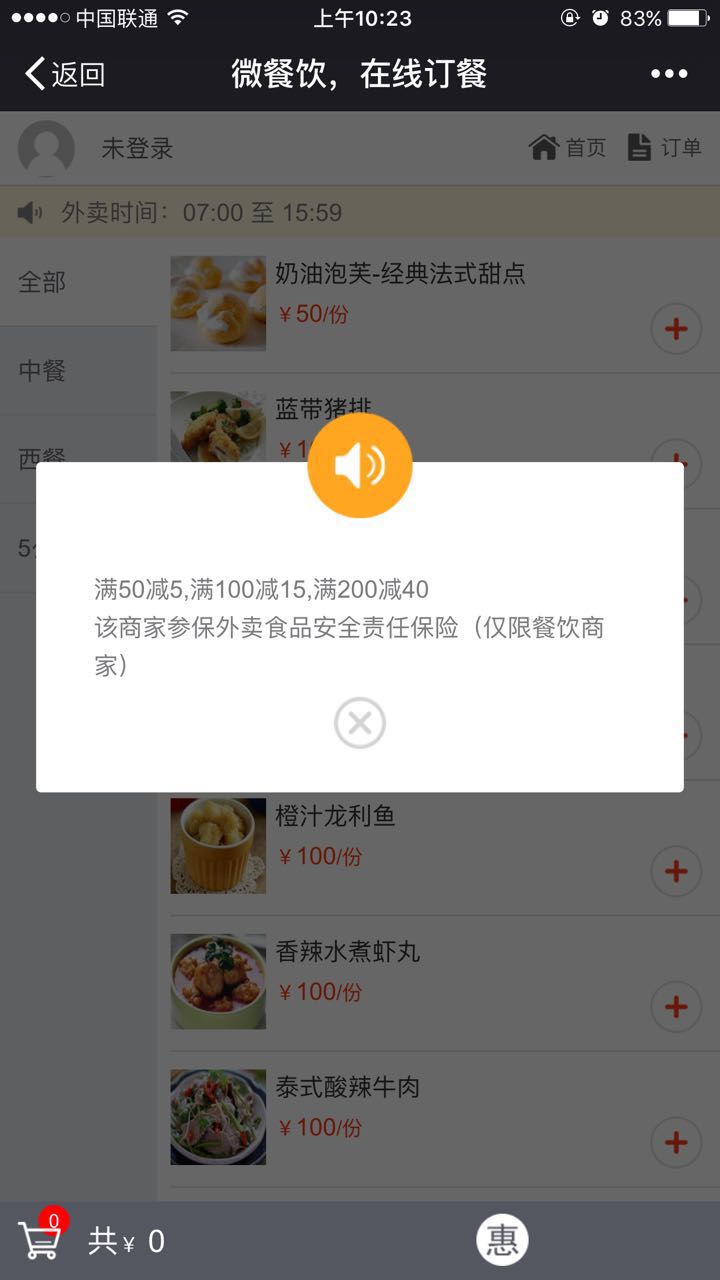Tap the 未登录 profile avatar

coord(46,148)
